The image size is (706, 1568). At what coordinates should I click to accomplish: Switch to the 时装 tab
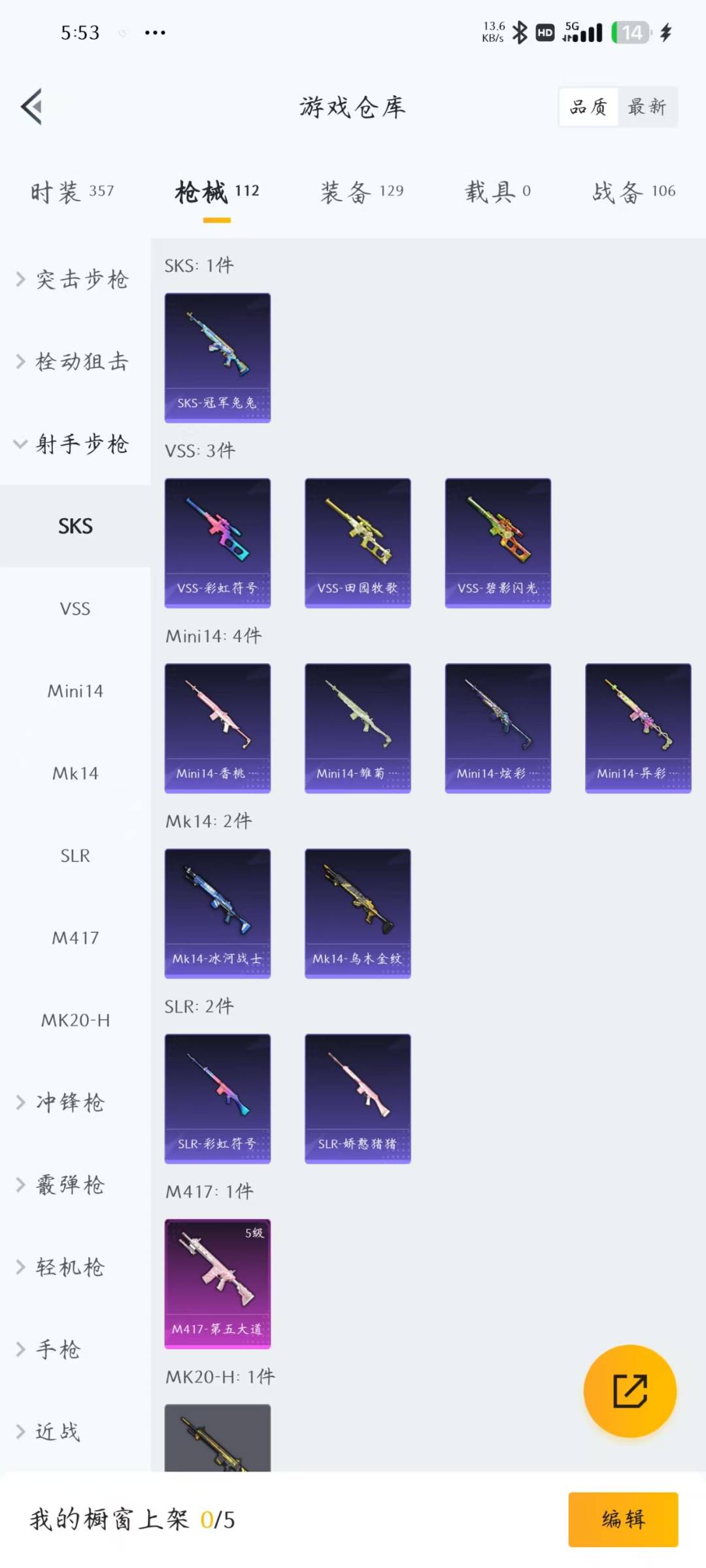click(x=72, y=191)
